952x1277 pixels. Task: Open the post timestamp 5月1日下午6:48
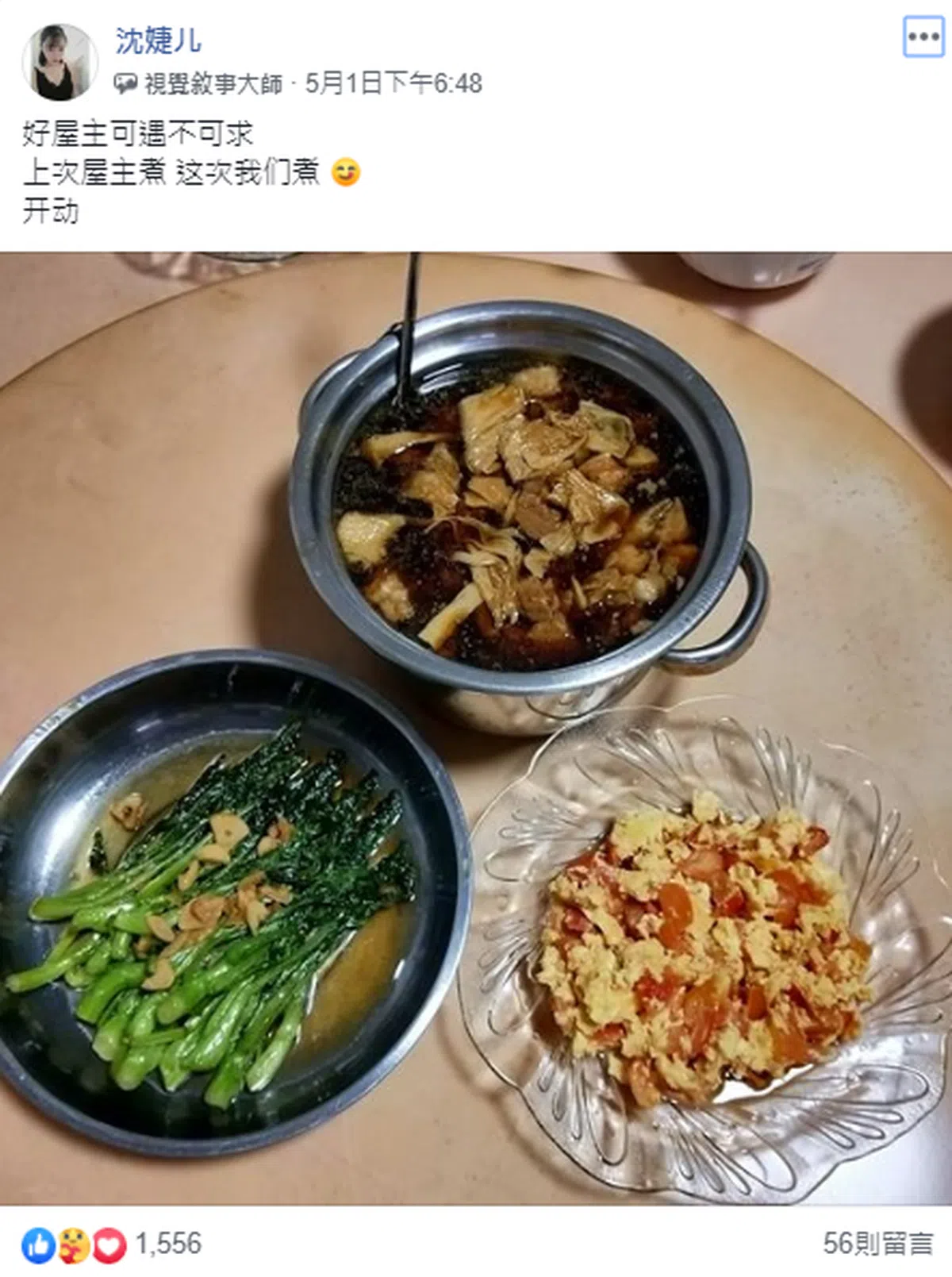(x=393, y=83)
